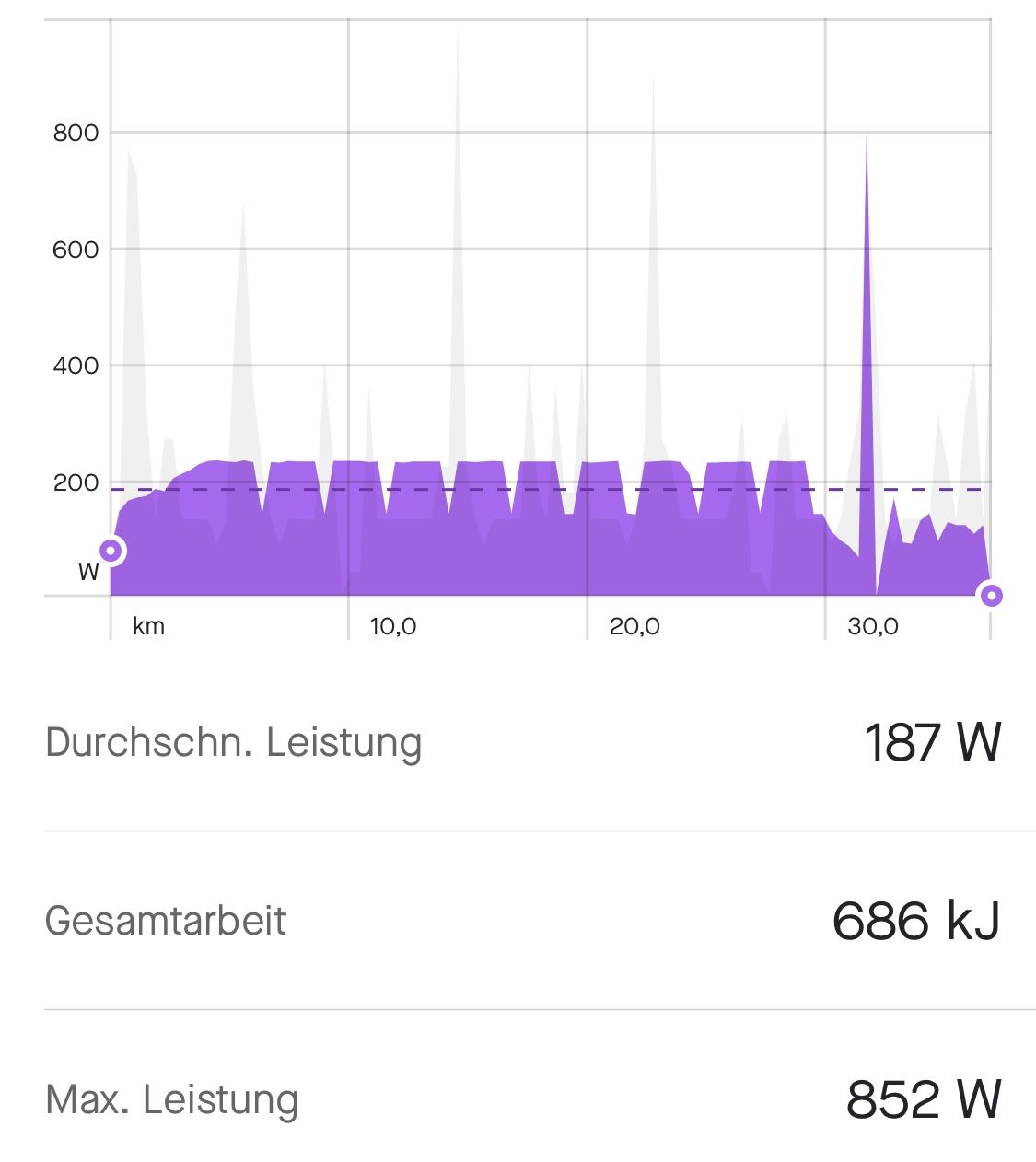Select the end handle on the power chart
Screen dimensions: 1036x1162
click(x=991, y=596)
